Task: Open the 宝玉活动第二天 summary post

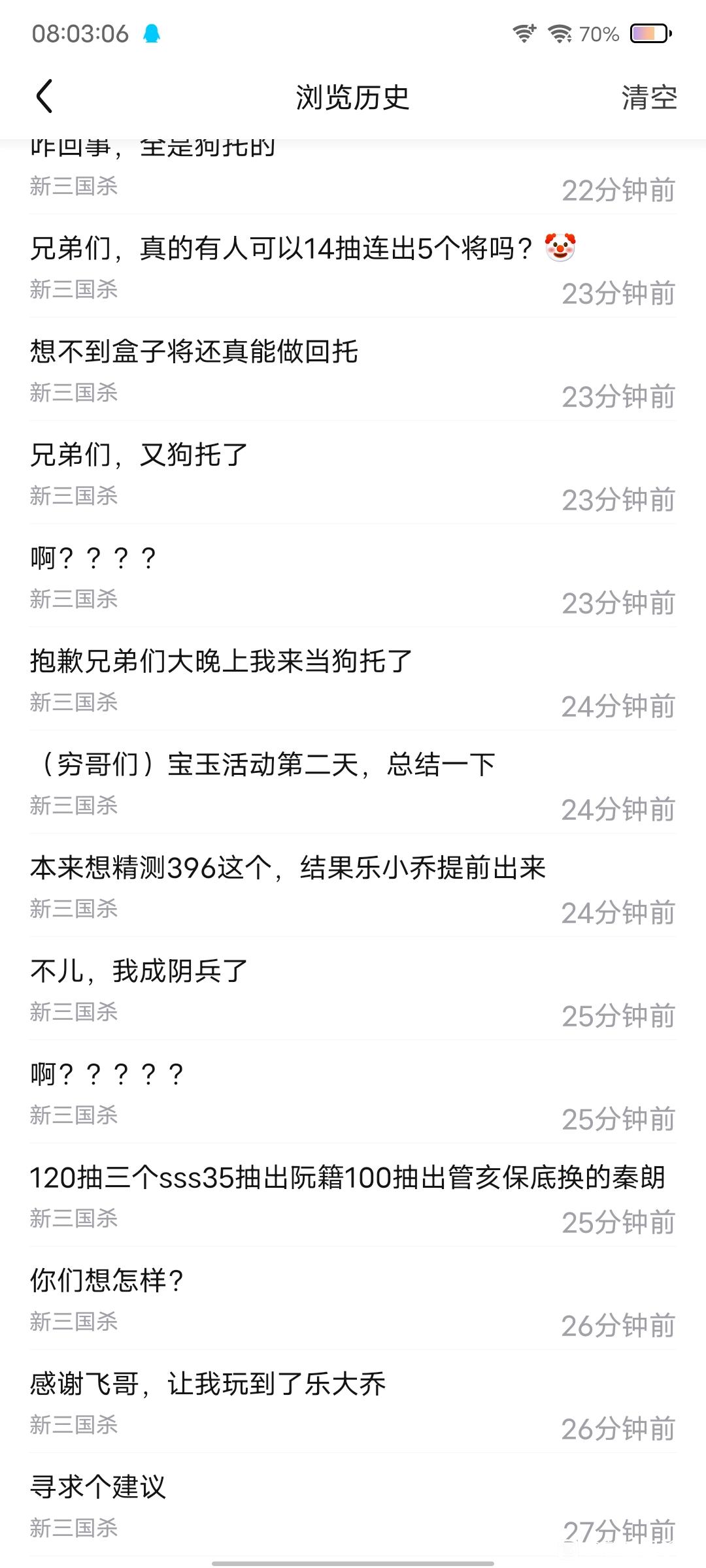Action: (353, 783)
